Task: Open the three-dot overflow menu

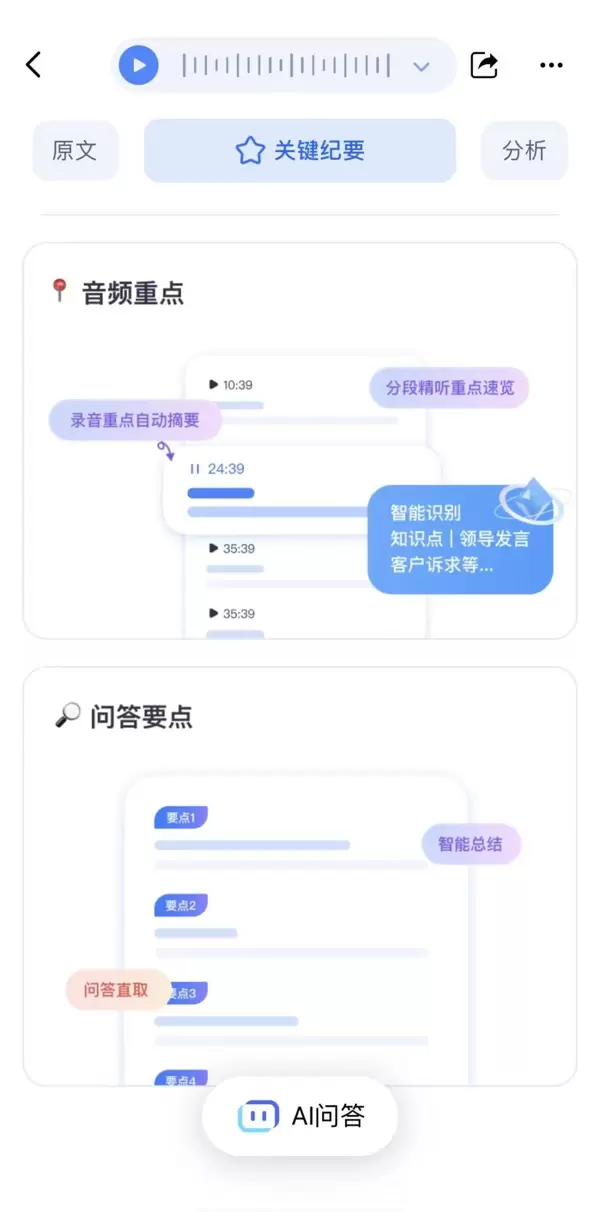Action: [551, 66]
